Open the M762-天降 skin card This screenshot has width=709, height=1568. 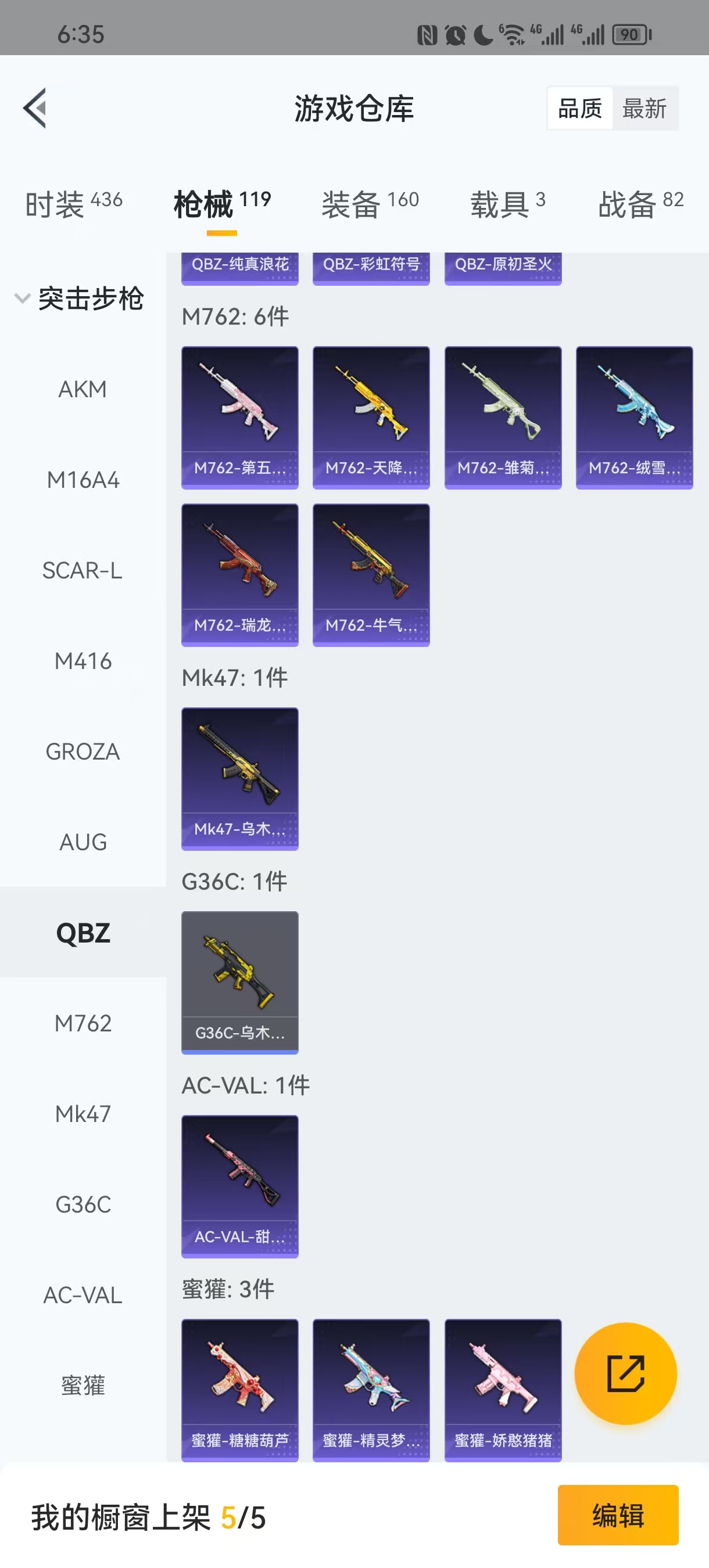click(371, 418)
